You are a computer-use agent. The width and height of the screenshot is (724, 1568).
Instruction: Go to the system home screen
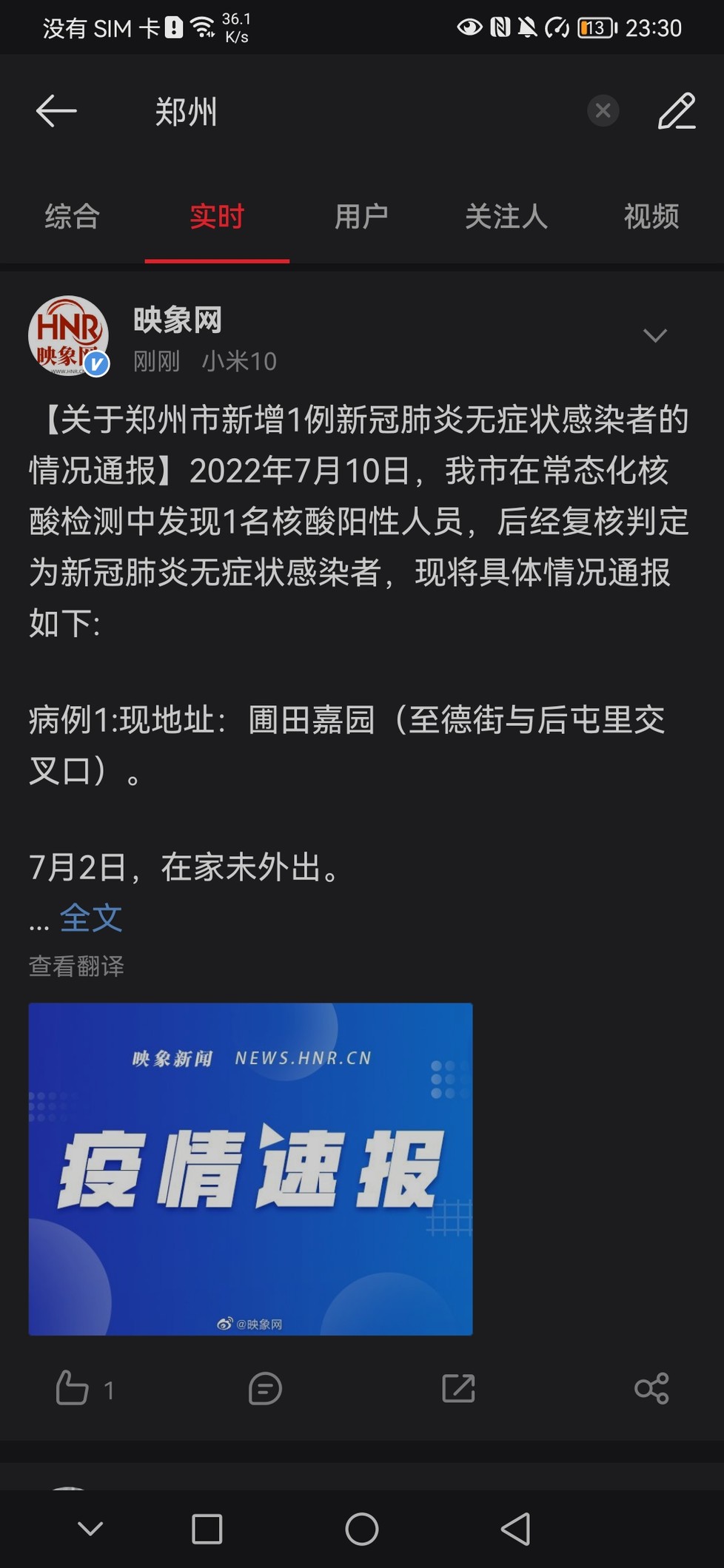[x=361, y=1529]
